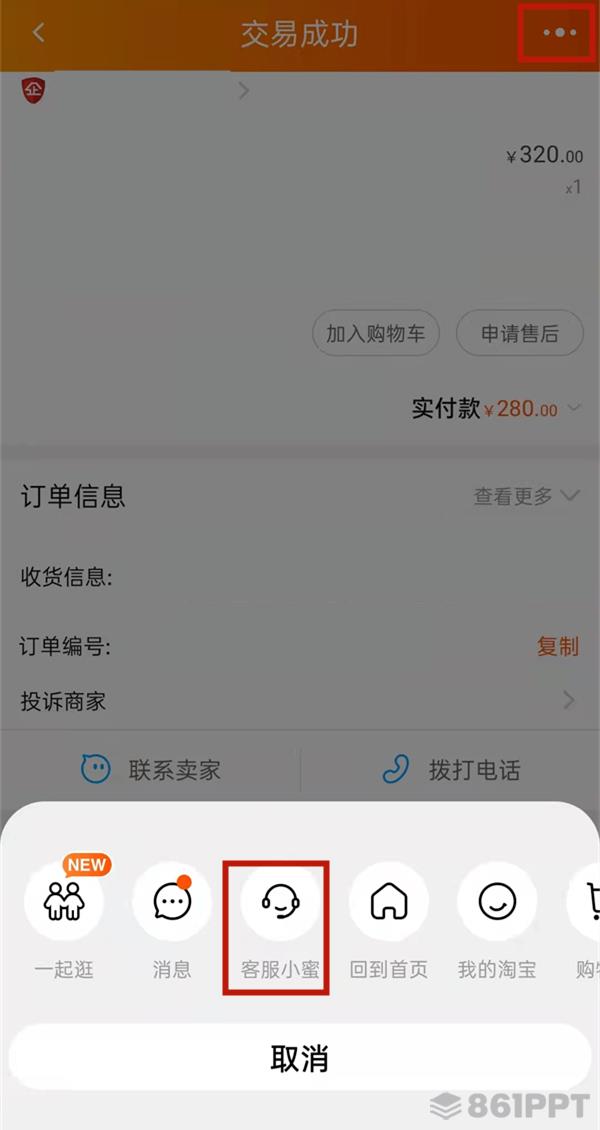Tap 加入购物车 button
600x1130 pixels.
tap(375, 334)
